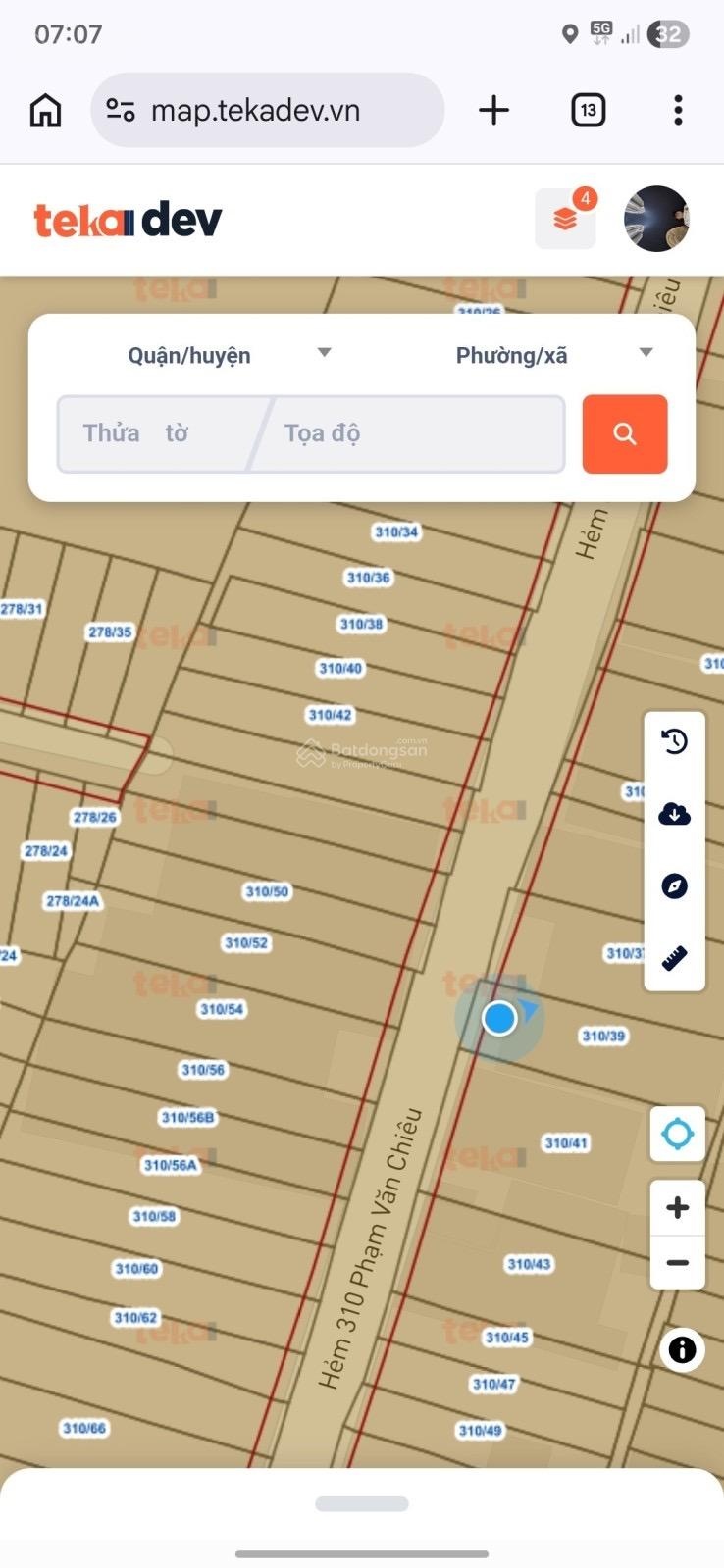Focus the Tọa độ coordinate field
Viewport: 724px width, 1568px height.
tap(412, 433)
